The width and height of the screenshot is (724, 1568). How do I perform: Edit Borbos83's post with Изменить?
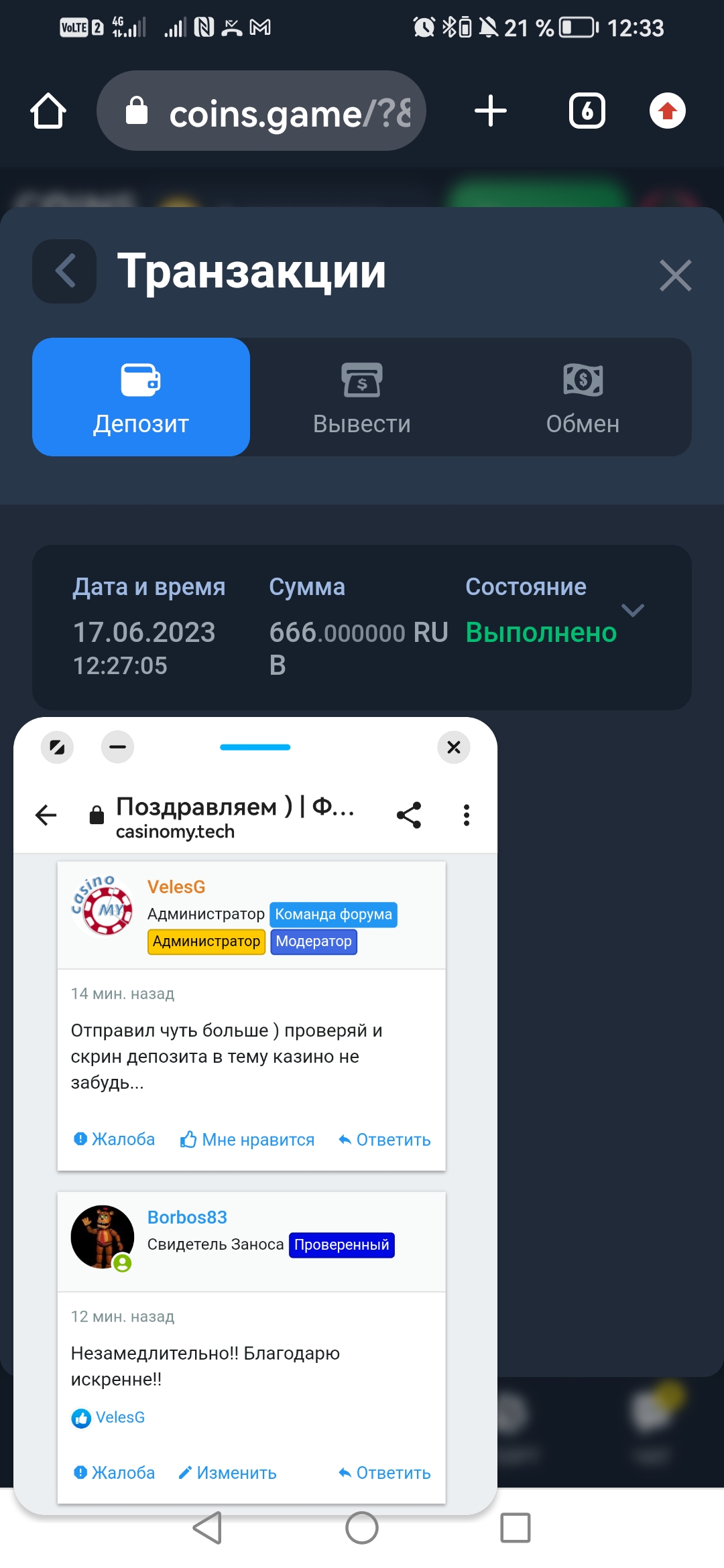click(227, 1473)
